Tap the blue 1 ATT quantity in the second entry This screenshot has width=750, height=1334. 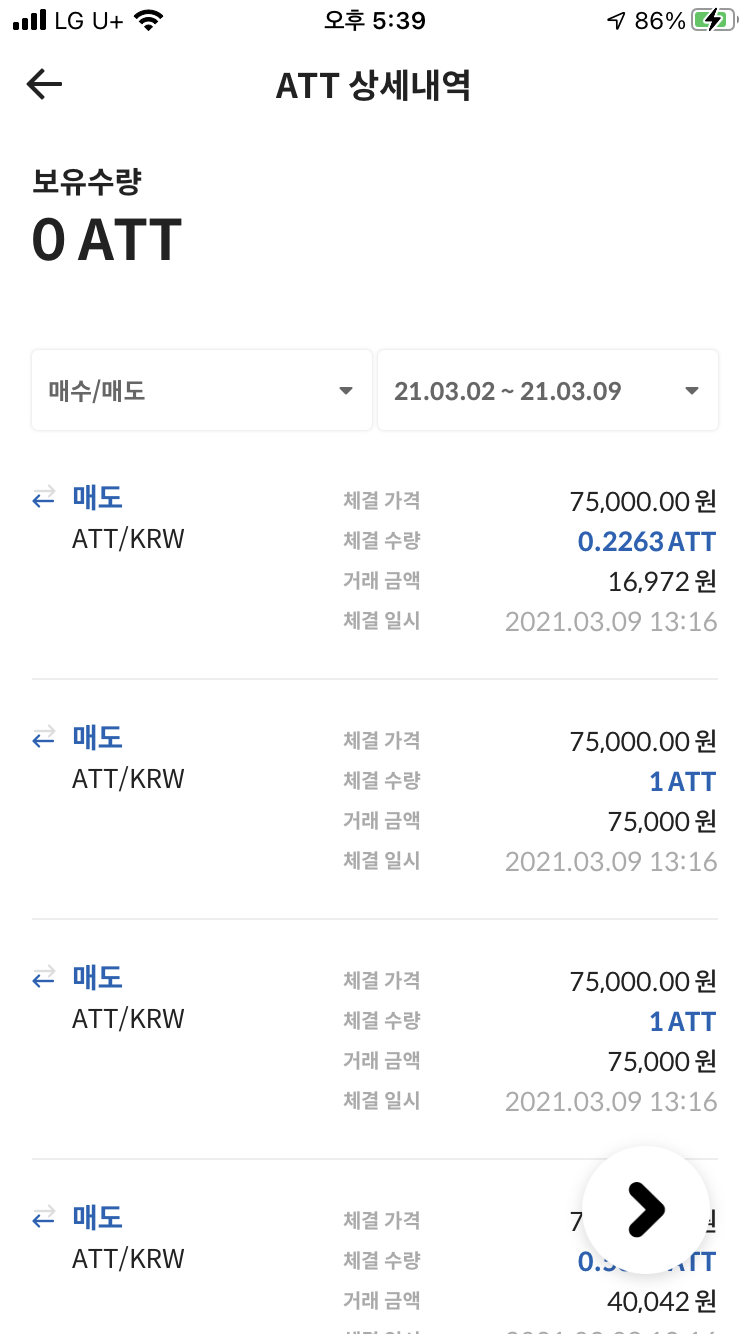pyautogui.click(x=683, y=781)
